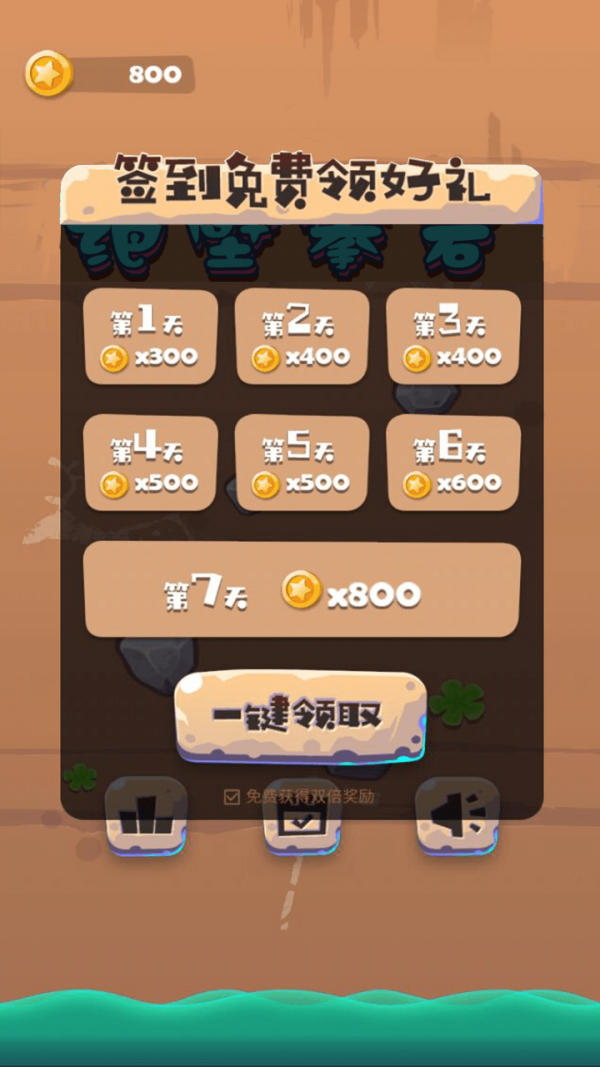Select the 第7天 x800 reward card

pyautogui.click(x=301, y=591)
